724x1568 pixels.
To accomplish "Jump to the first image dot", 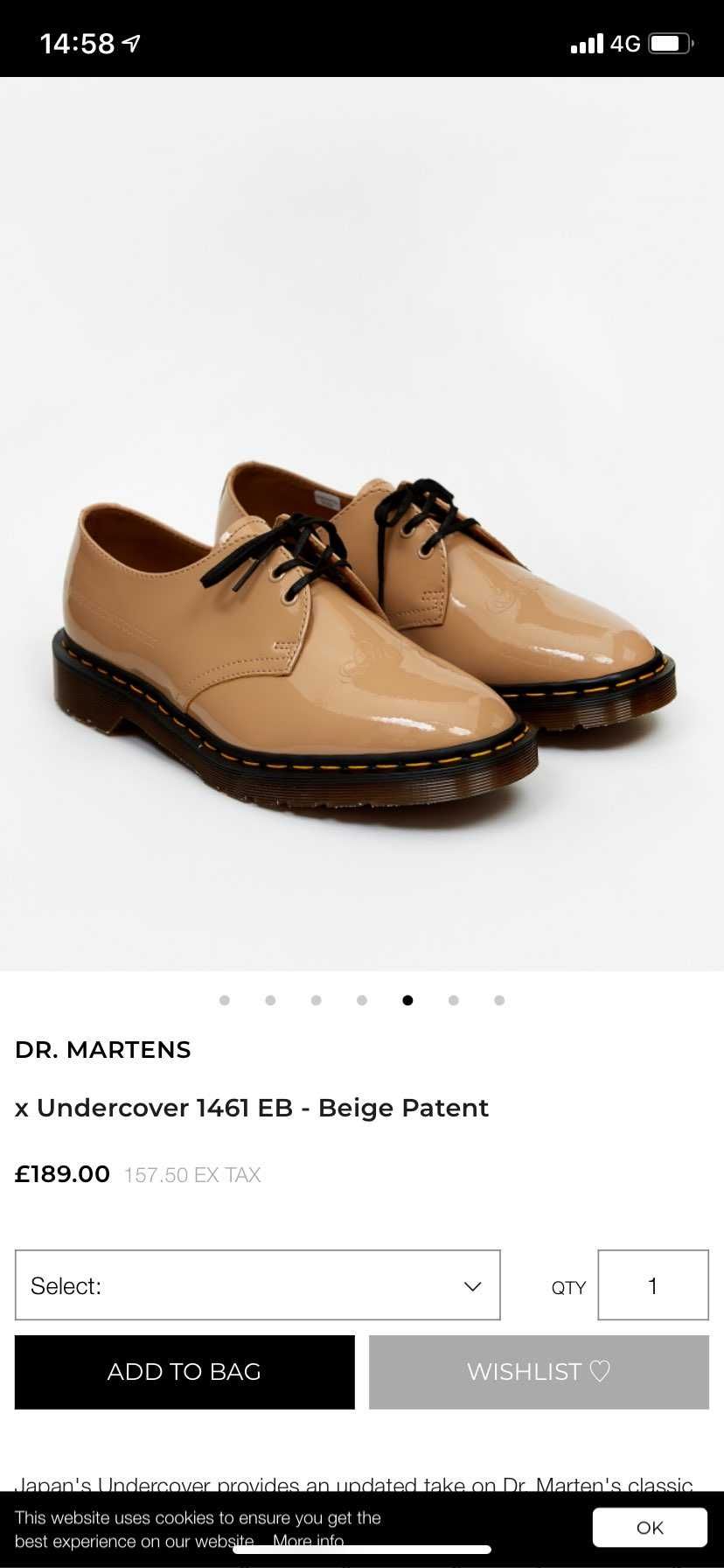I will point(225,1000).
